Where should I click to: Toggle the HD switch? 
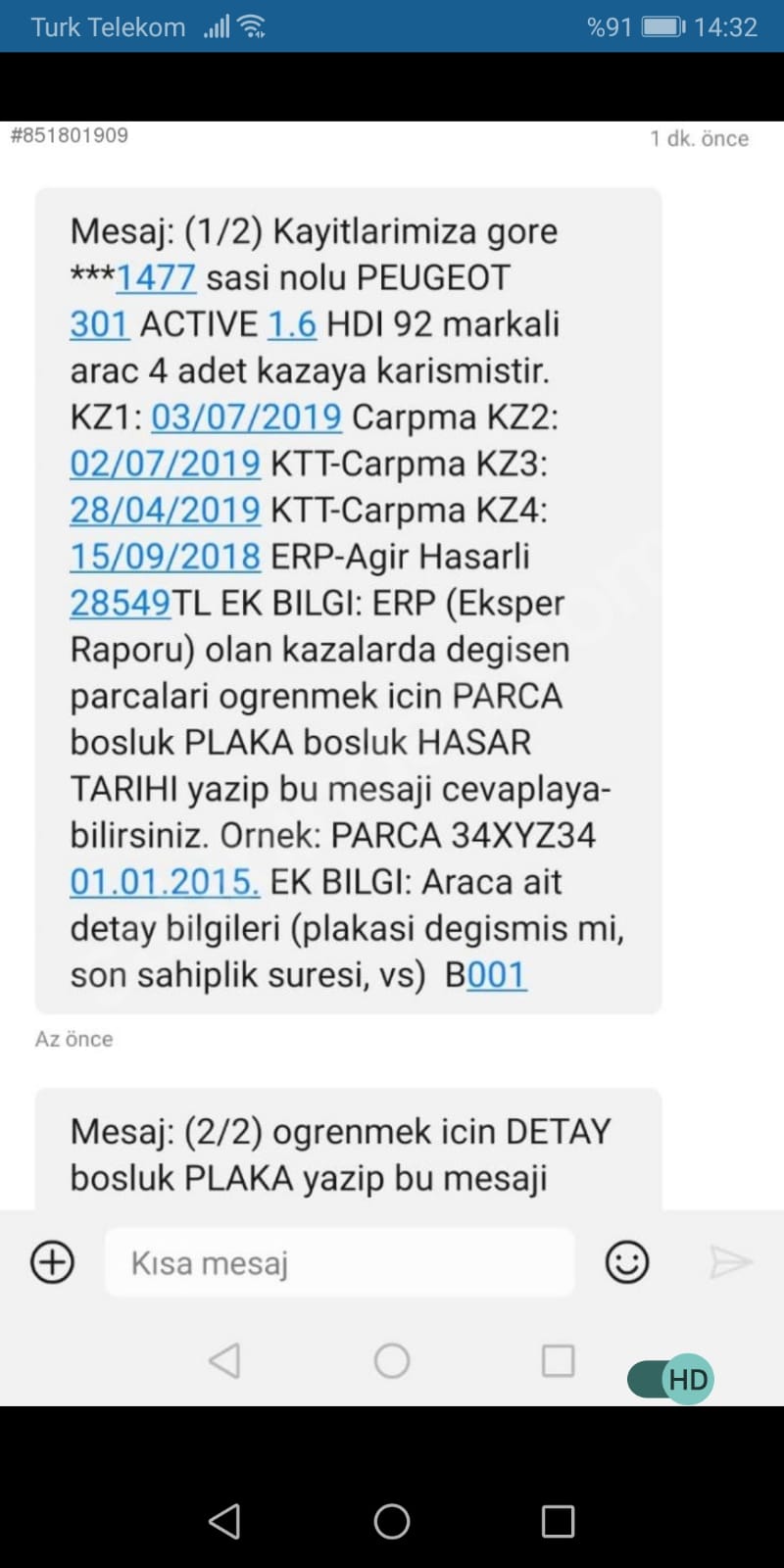(670, 1380)
